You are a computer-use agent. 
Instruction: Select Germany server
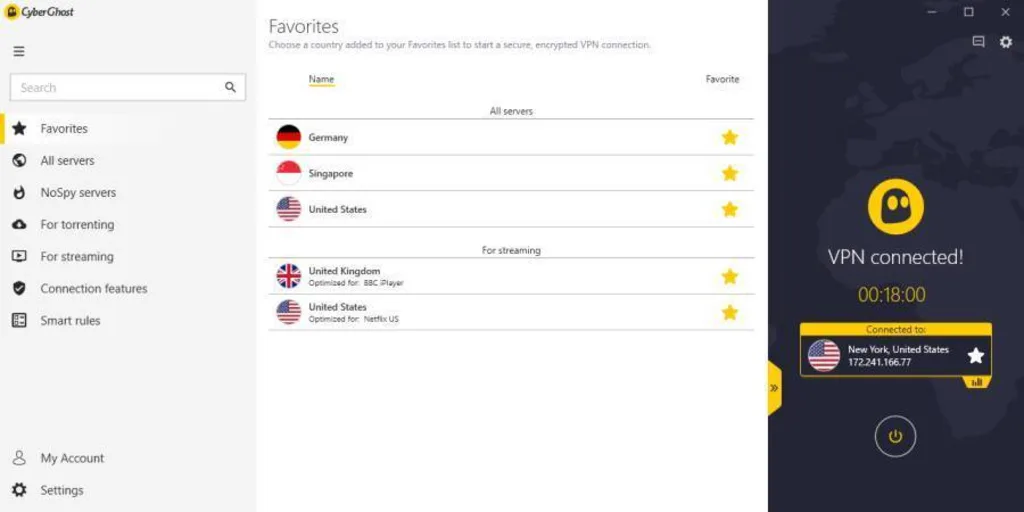328,138
